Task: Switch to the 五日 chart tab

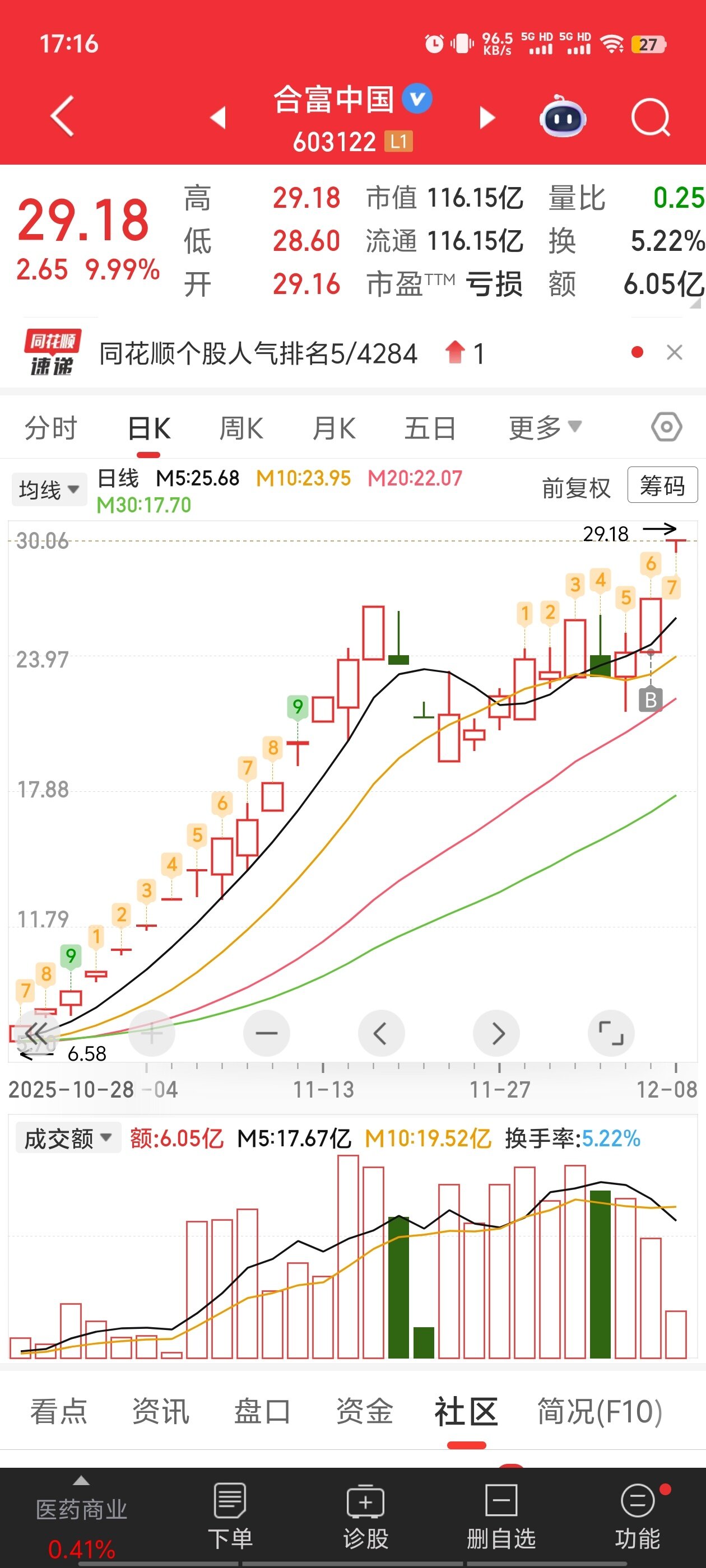Action: [x=430, y=428]
